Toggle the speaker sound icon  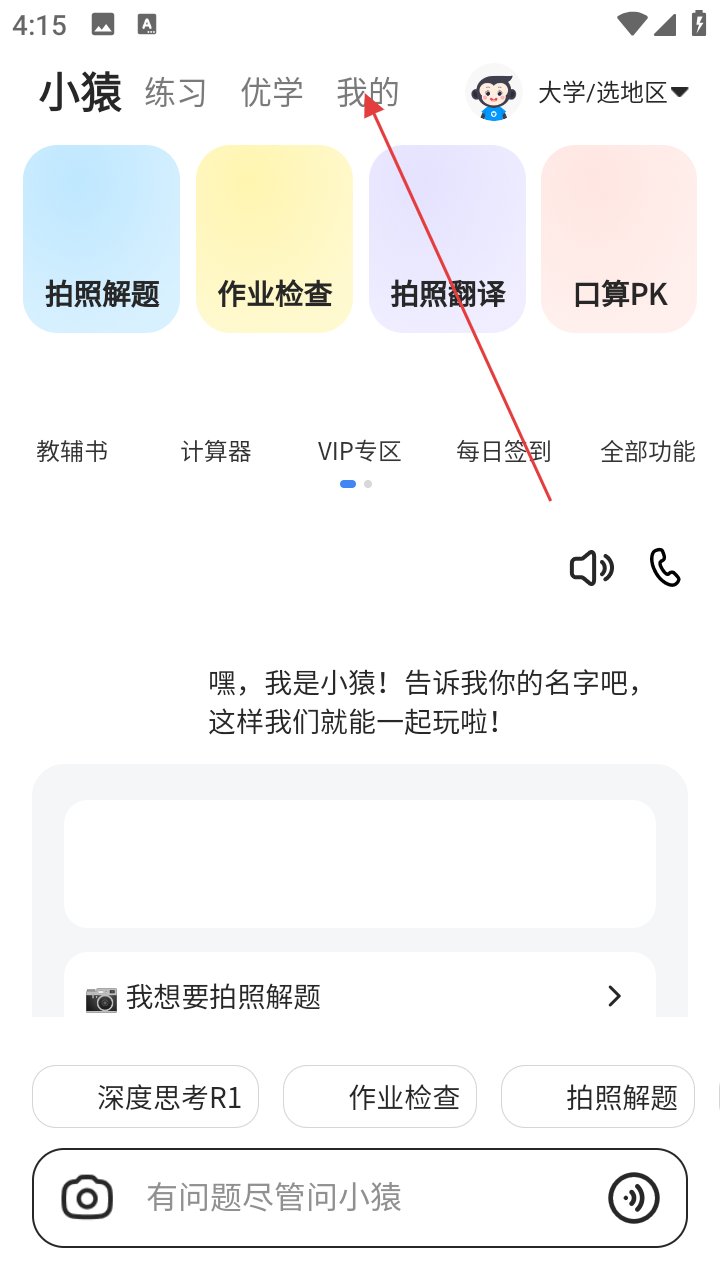[x=591, y=568]
